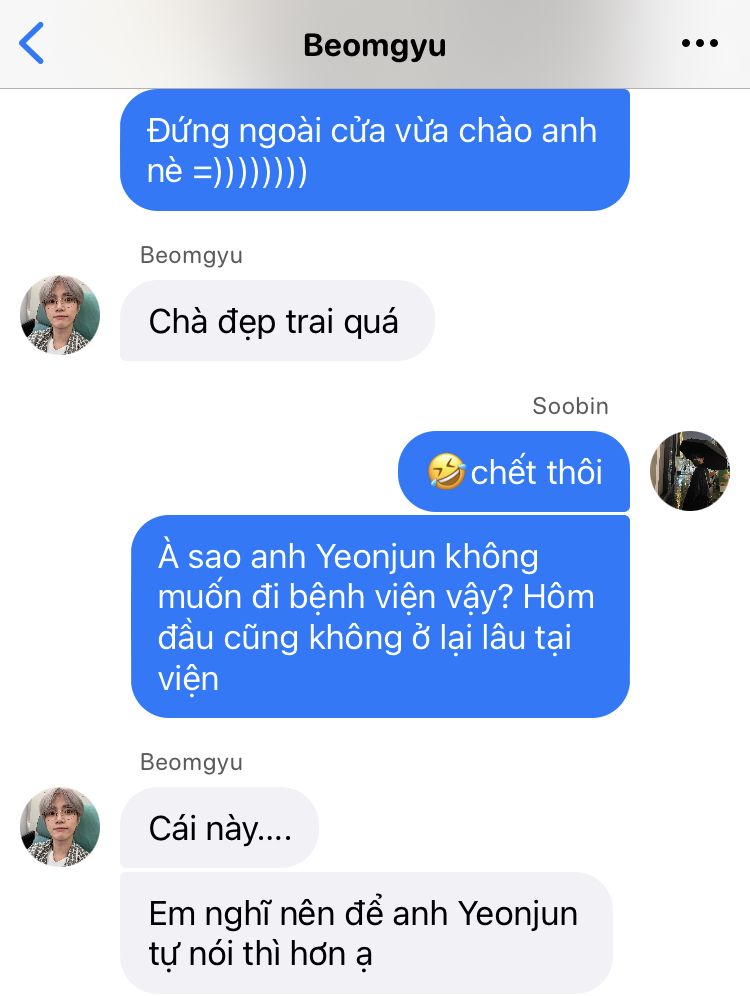Open Beomgyu's avatar beside "Cái này...."
The width and height of the screenshot is (750, 996).
[60, 826]
